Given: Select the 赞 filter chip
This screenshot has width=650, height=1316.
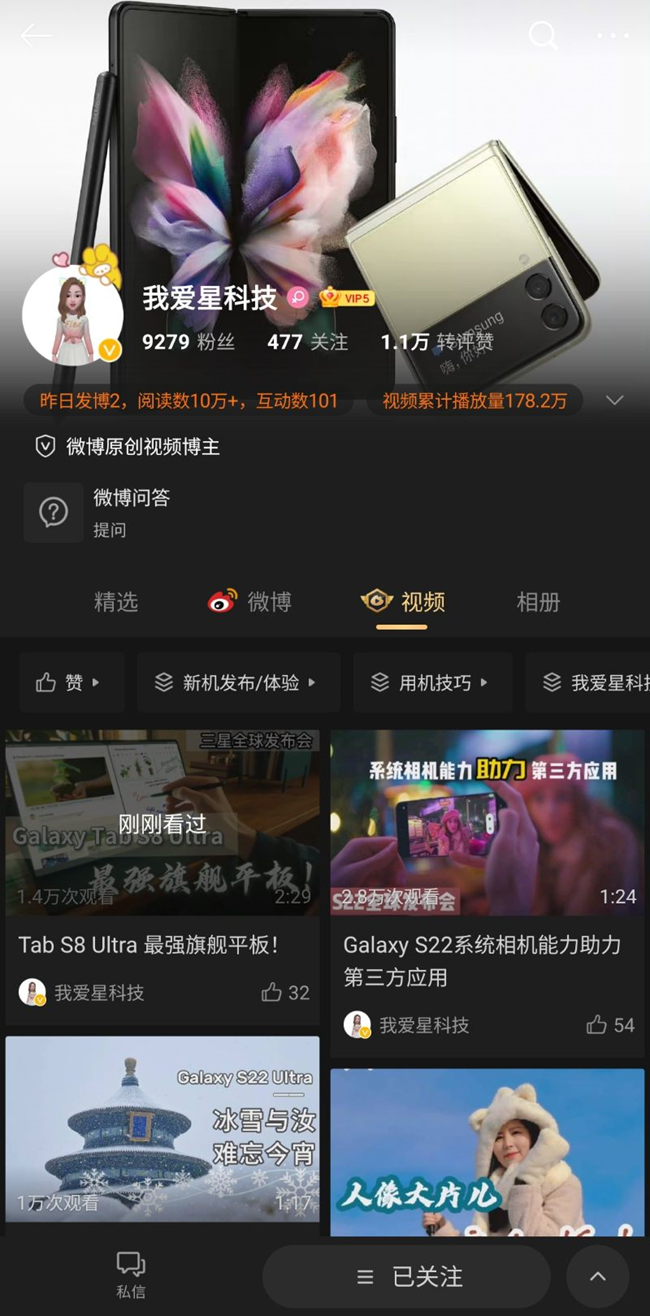Looking at the screenshot, I should (x=71, y=683).
